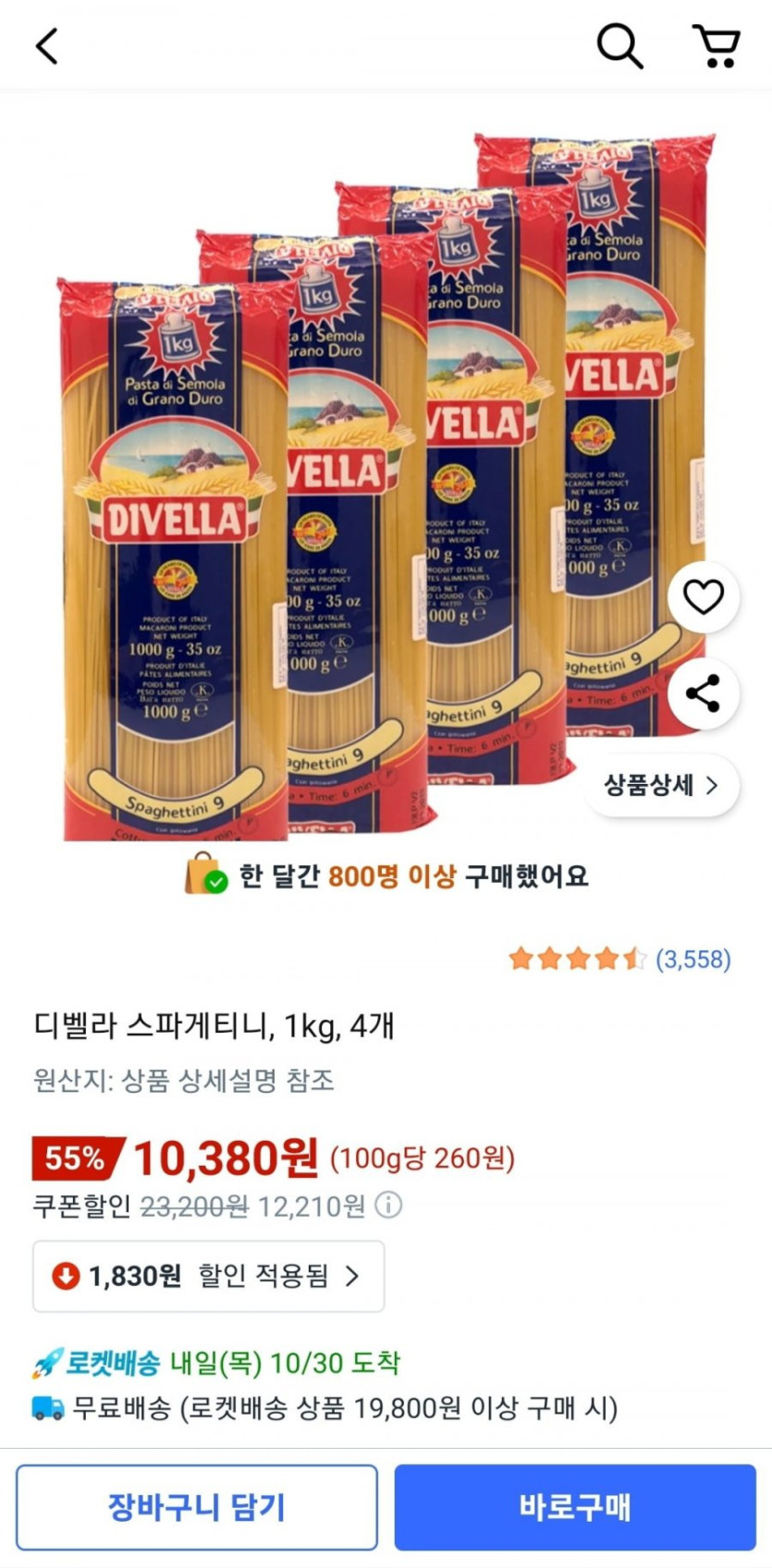This screenshot has width=772, height=1568.
Task: Tap 장바구니 담기 to add to cart
Action: 197,1507
